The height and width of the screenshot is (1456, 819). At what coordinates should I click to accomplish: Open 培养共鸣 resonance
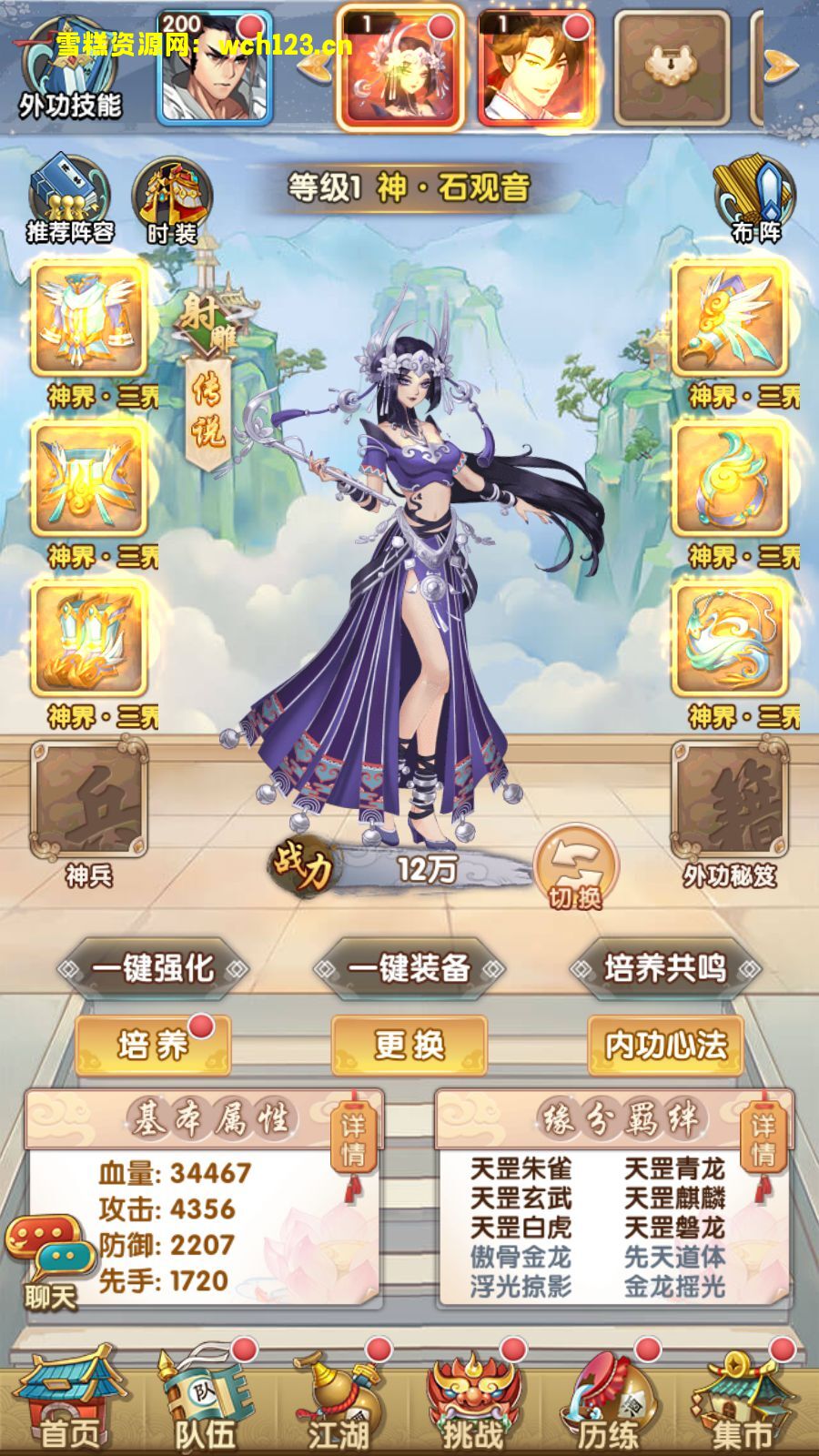pyautogui.click(x=664, y=968)
